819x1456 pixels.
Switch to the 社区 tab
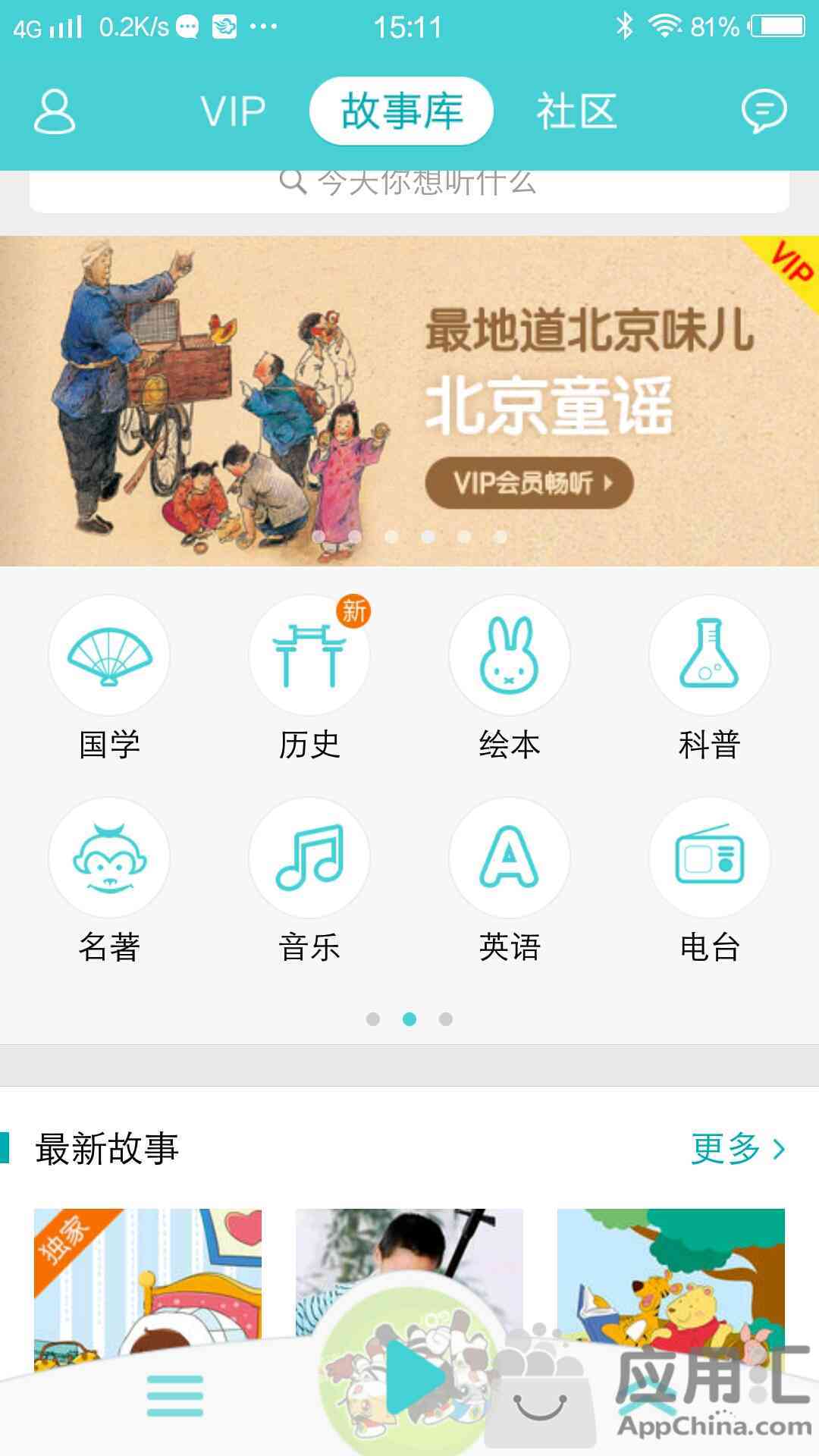pos(577,111)
